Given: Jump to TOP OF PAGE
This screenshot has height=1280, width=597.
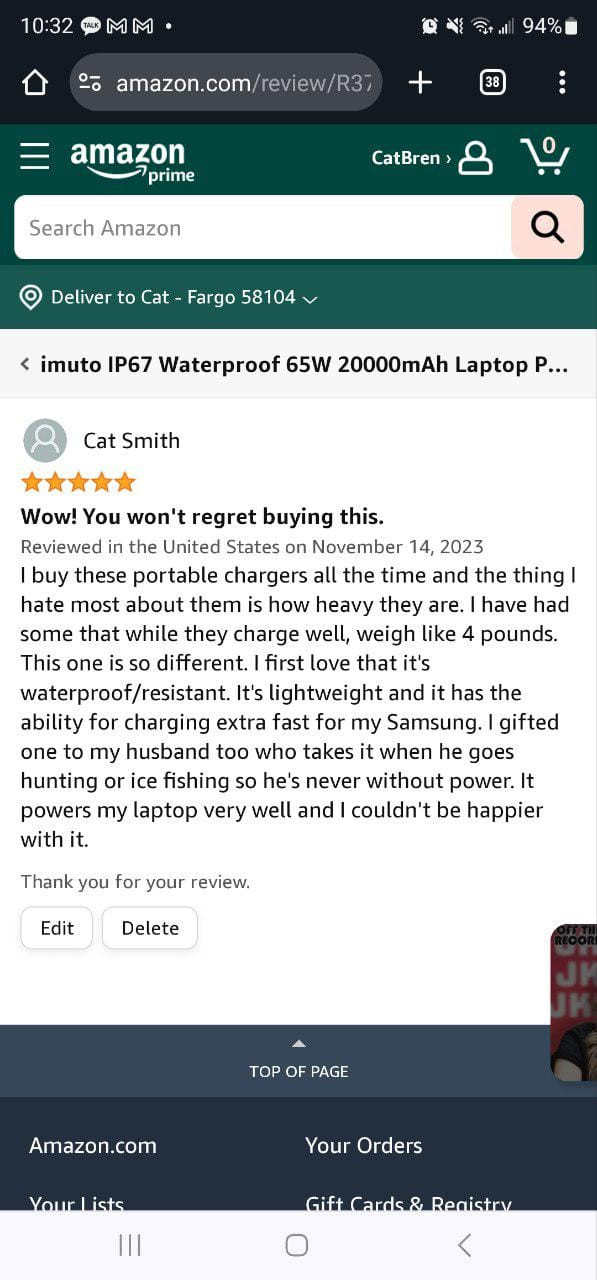Looking at the screenshot, I should pyautogui.click(x=298, y=1060).
